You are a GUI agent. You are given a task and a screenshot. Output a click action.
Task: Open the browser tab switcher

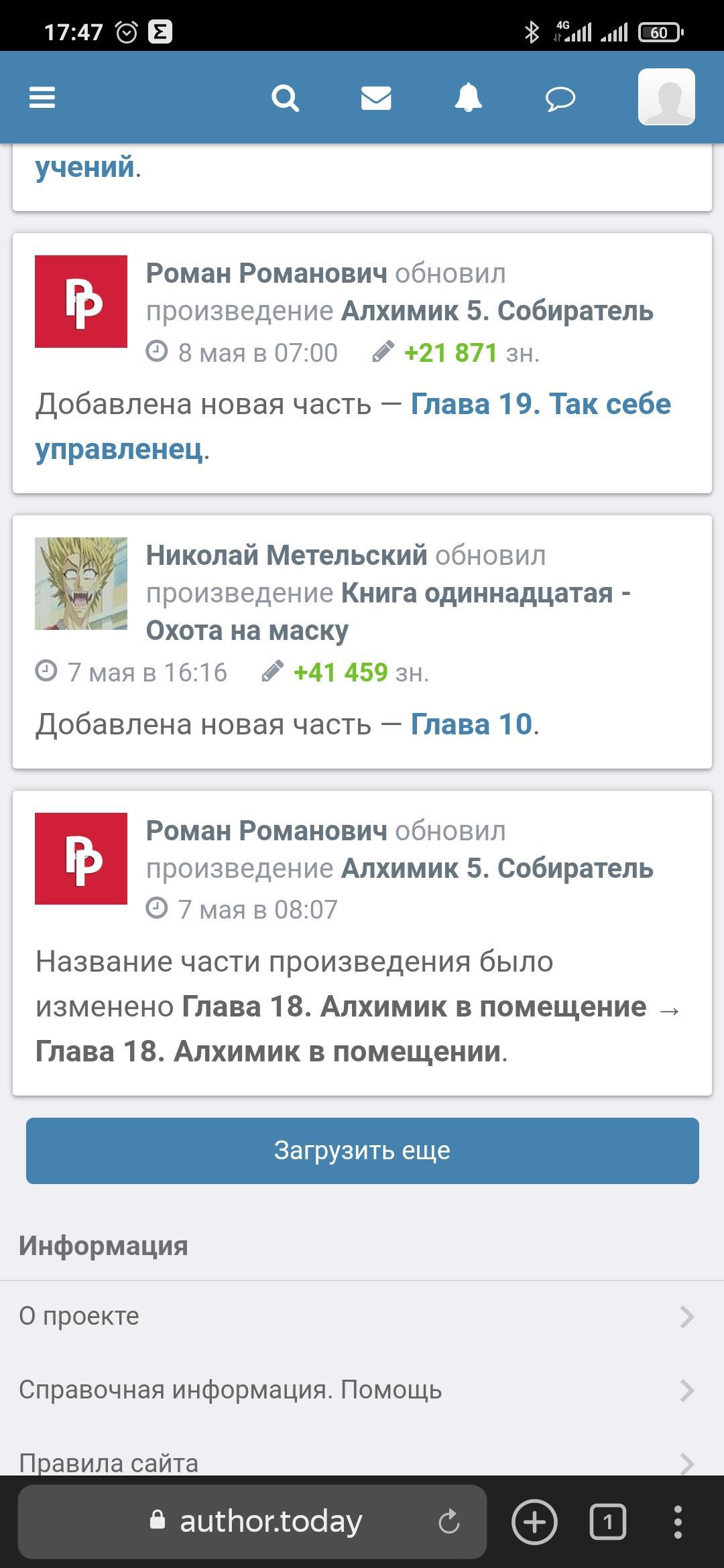[607, 1522]
